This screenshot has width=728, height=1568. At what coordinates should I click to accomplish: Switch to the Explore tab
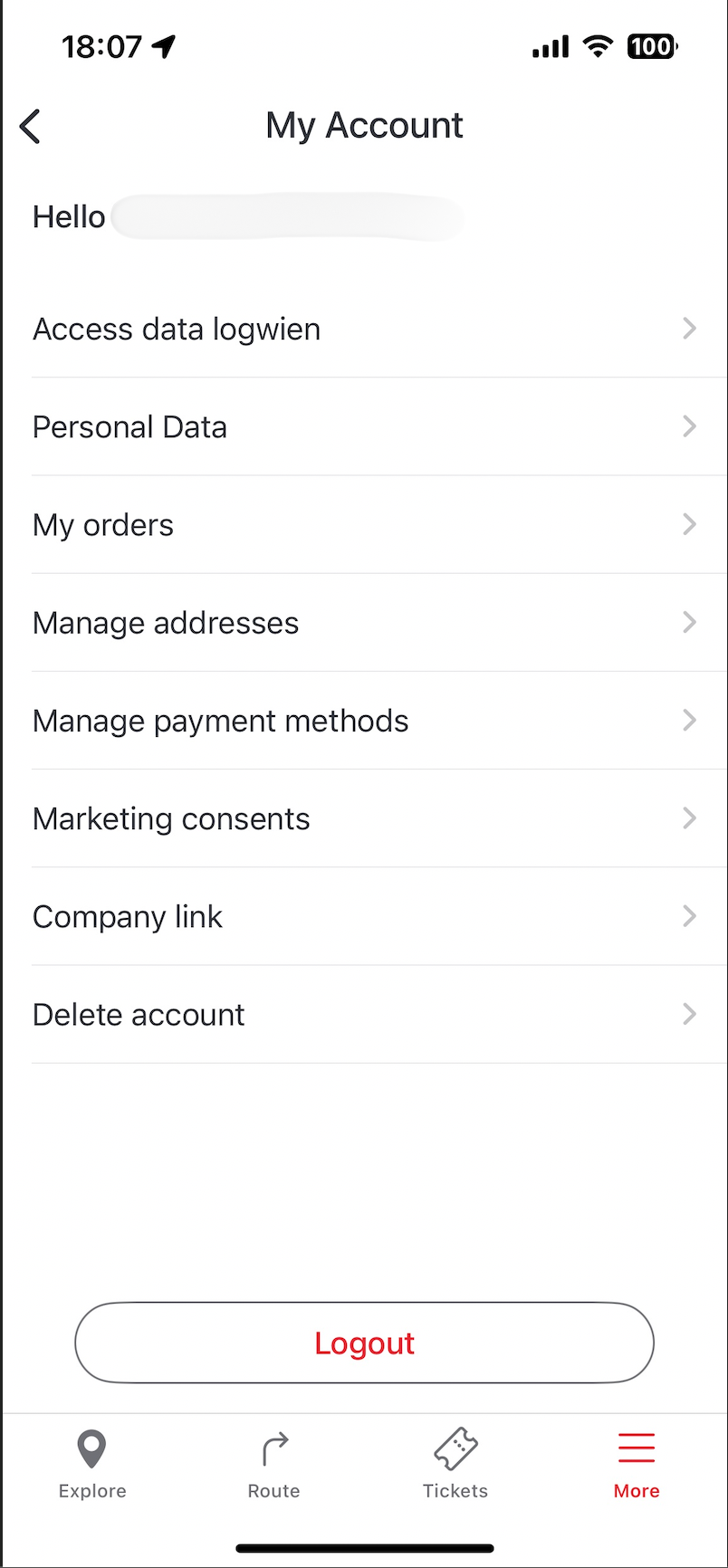tap(92, 1465)
